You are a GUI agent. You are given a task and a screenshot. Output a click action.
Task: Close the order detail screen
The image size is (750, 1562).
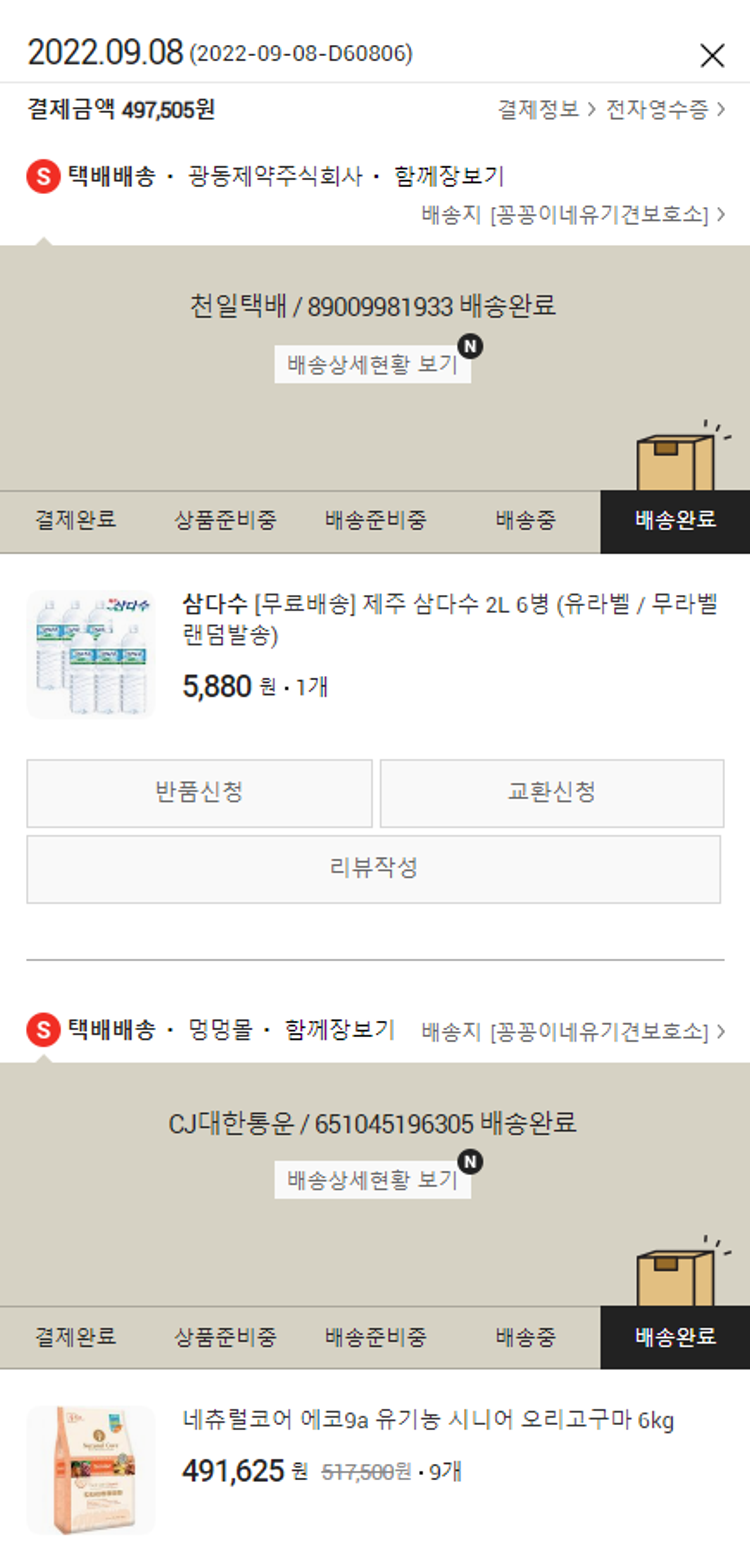click(x=712, y=55)
